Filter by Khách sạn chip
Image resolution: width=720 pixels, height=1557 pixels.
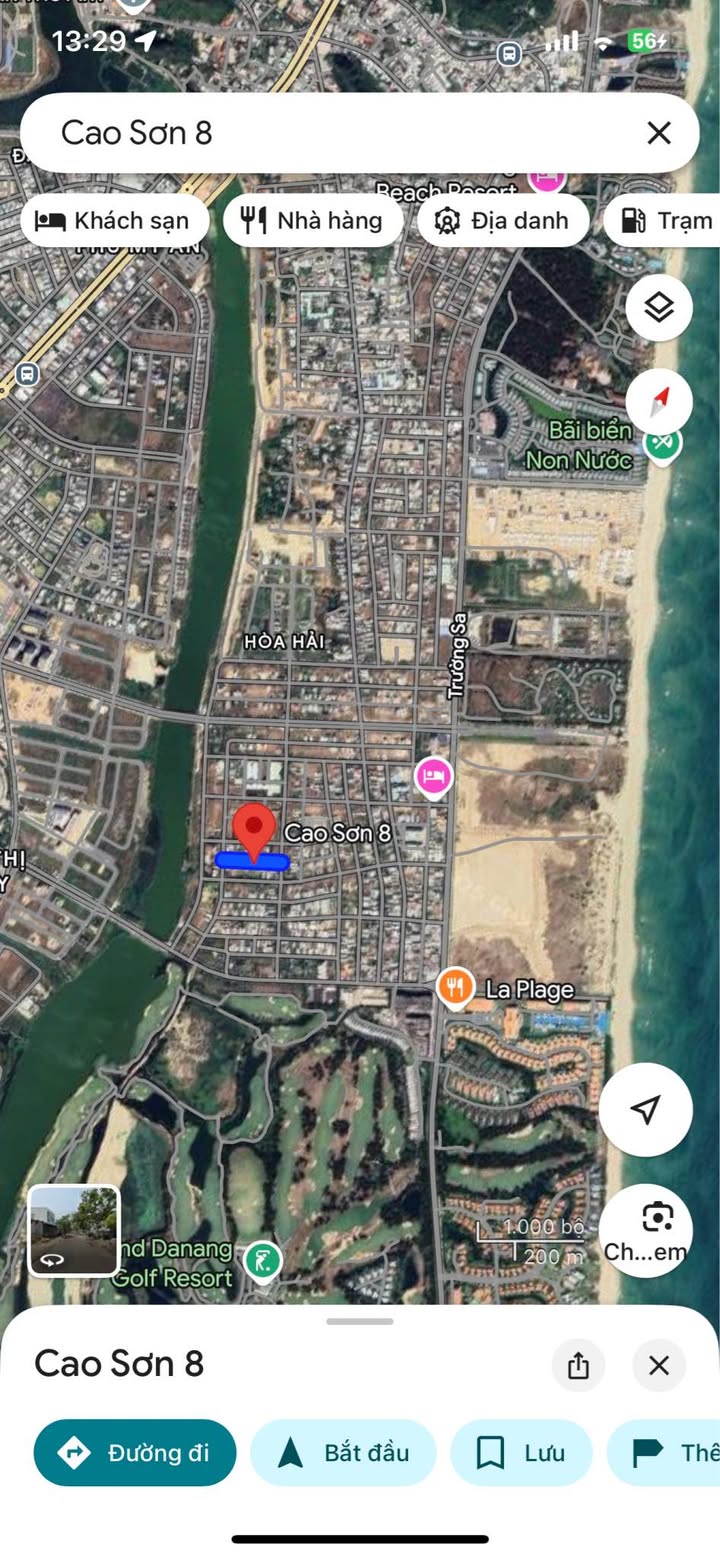click(x=114, y=221)
